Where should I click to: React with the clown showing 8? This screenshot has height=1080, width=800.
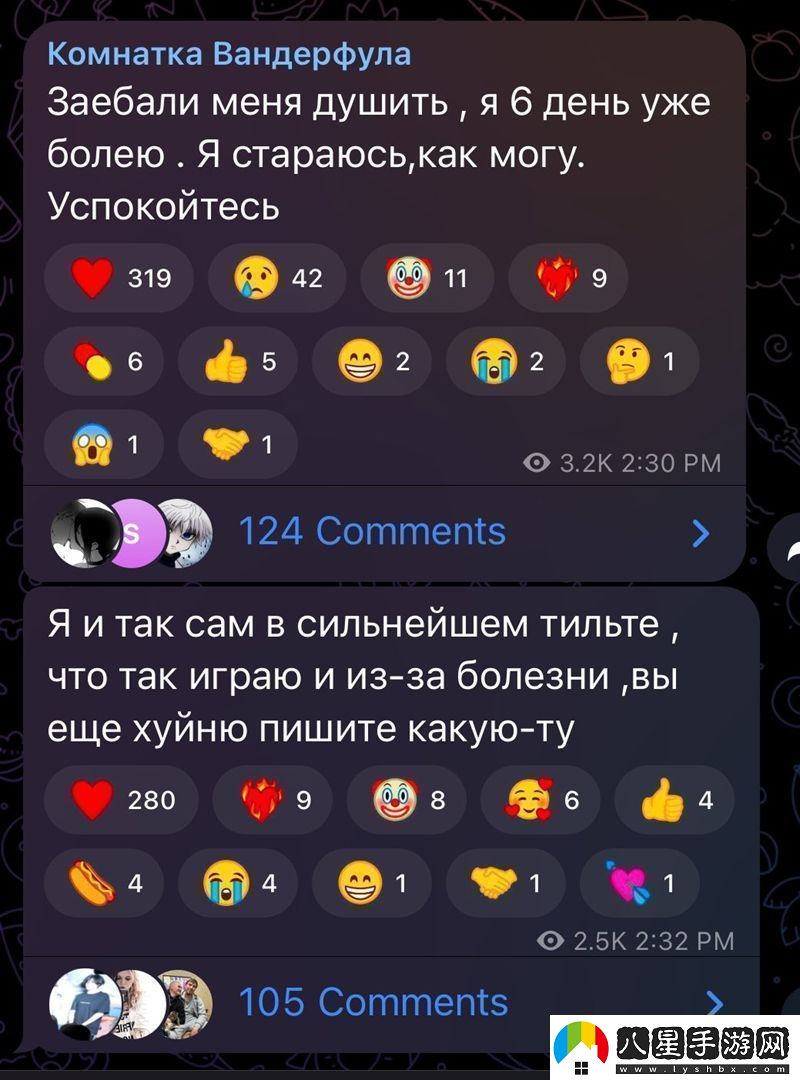click(x=406, y=800)
